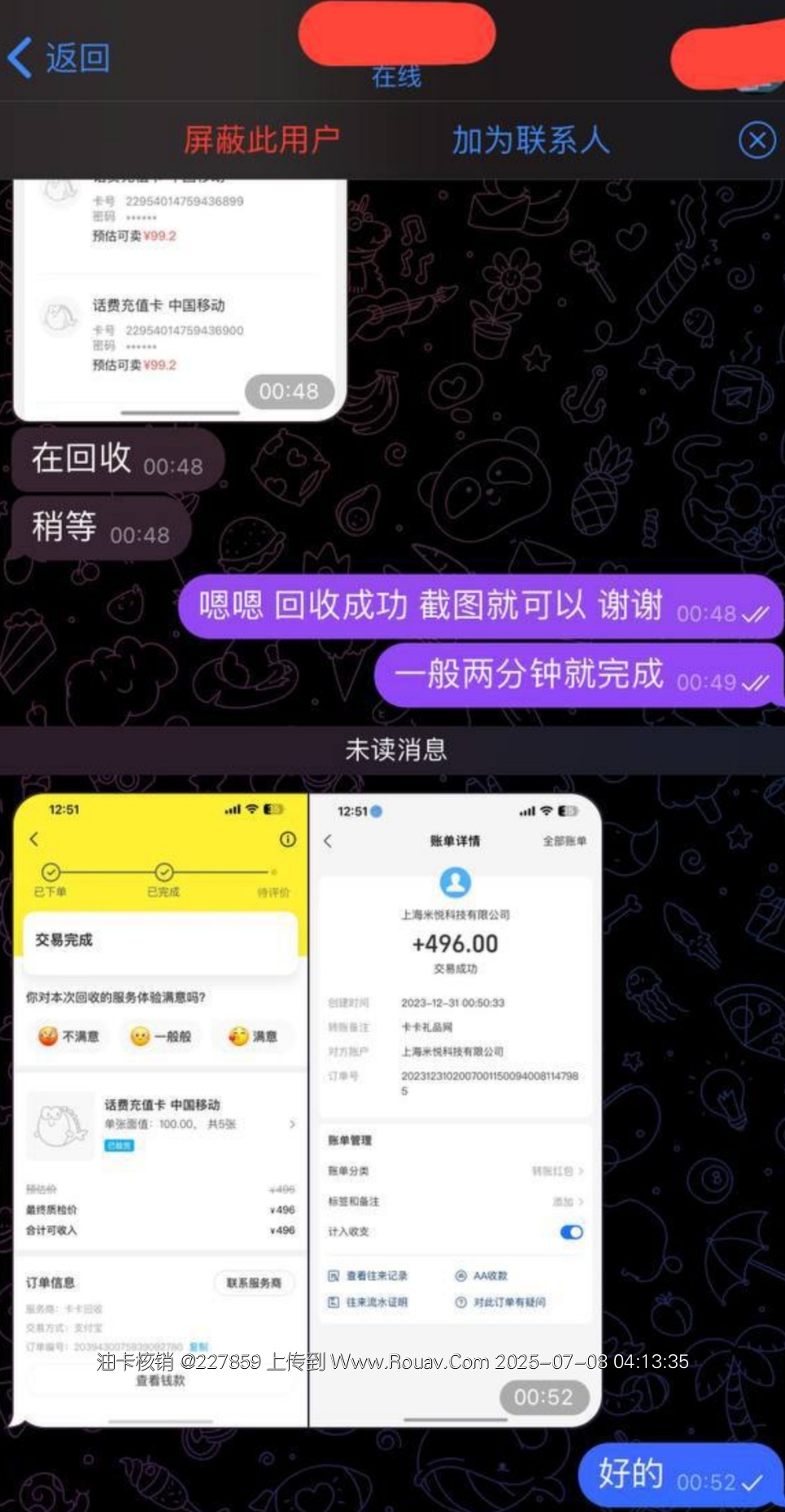Open the yellow 交易完成 screenshot image

pos(161,1106)
